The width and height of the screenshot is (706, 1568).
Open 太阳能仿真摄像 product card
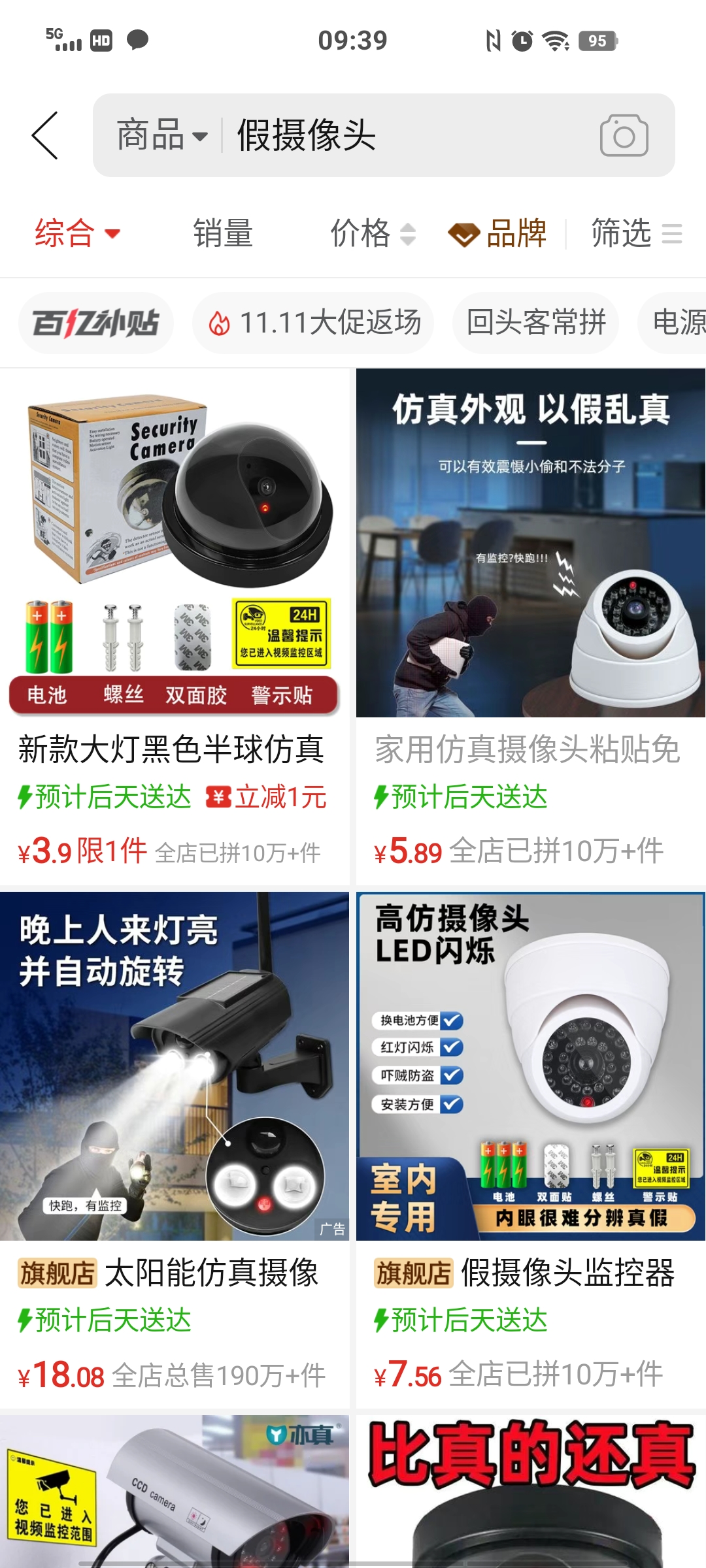(174, 1150)
